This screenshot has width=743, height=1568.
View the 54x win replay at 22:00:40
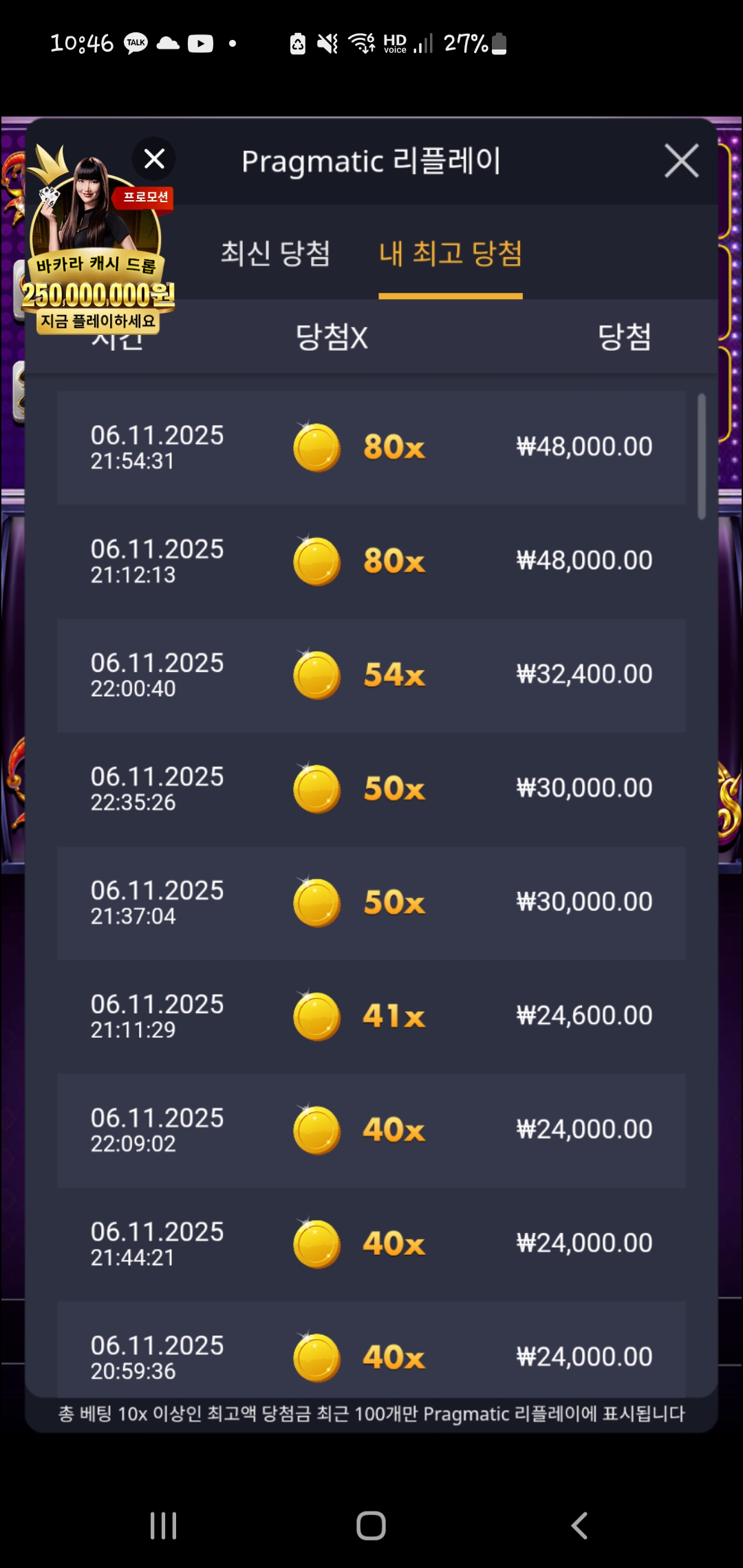pos(371,675)
